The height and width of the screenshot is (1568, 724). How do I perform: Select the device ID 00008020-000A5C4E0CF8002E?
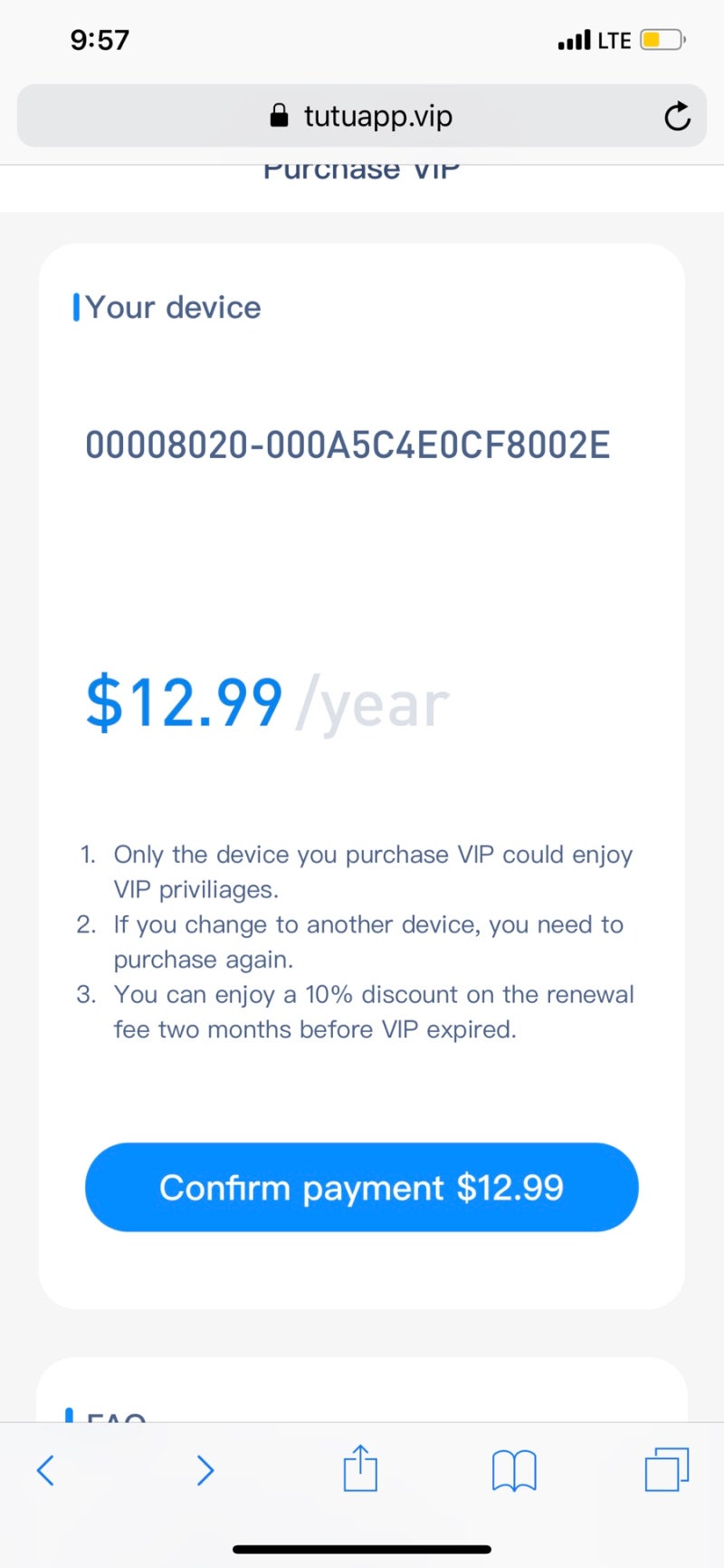pos(348,444)
